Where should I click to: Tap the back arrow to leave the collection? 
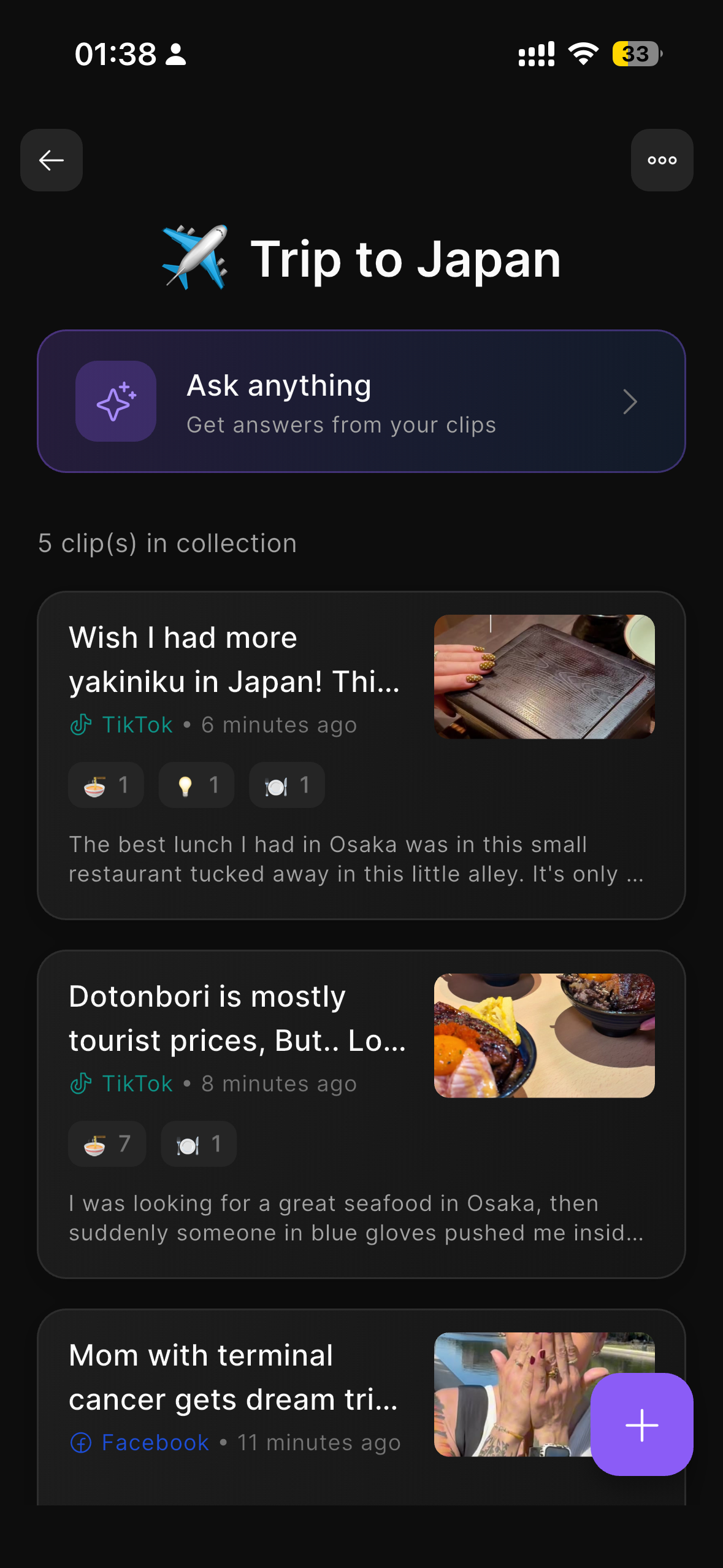(x=51, y=160)
